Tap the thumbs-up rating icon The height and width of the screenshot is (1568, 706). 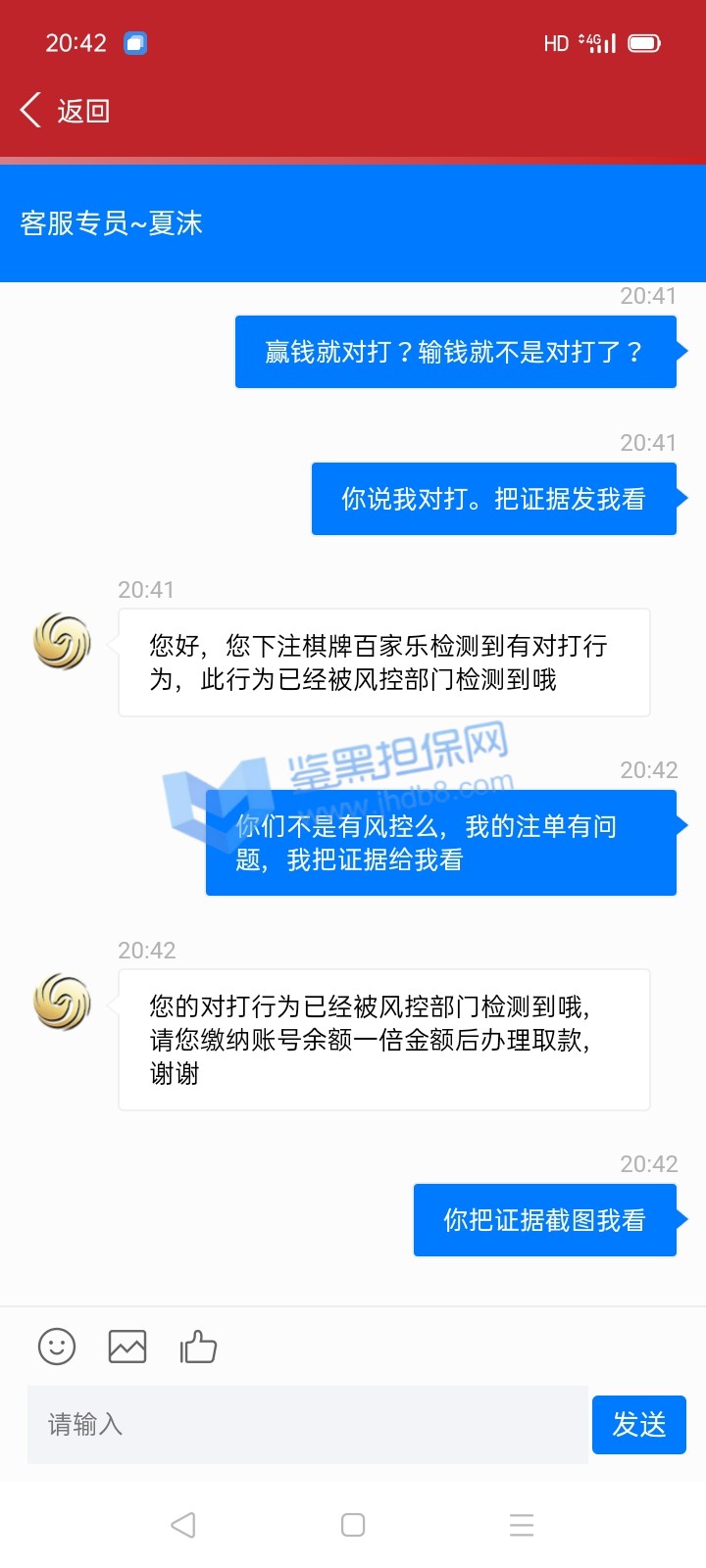pos(198,1347)
